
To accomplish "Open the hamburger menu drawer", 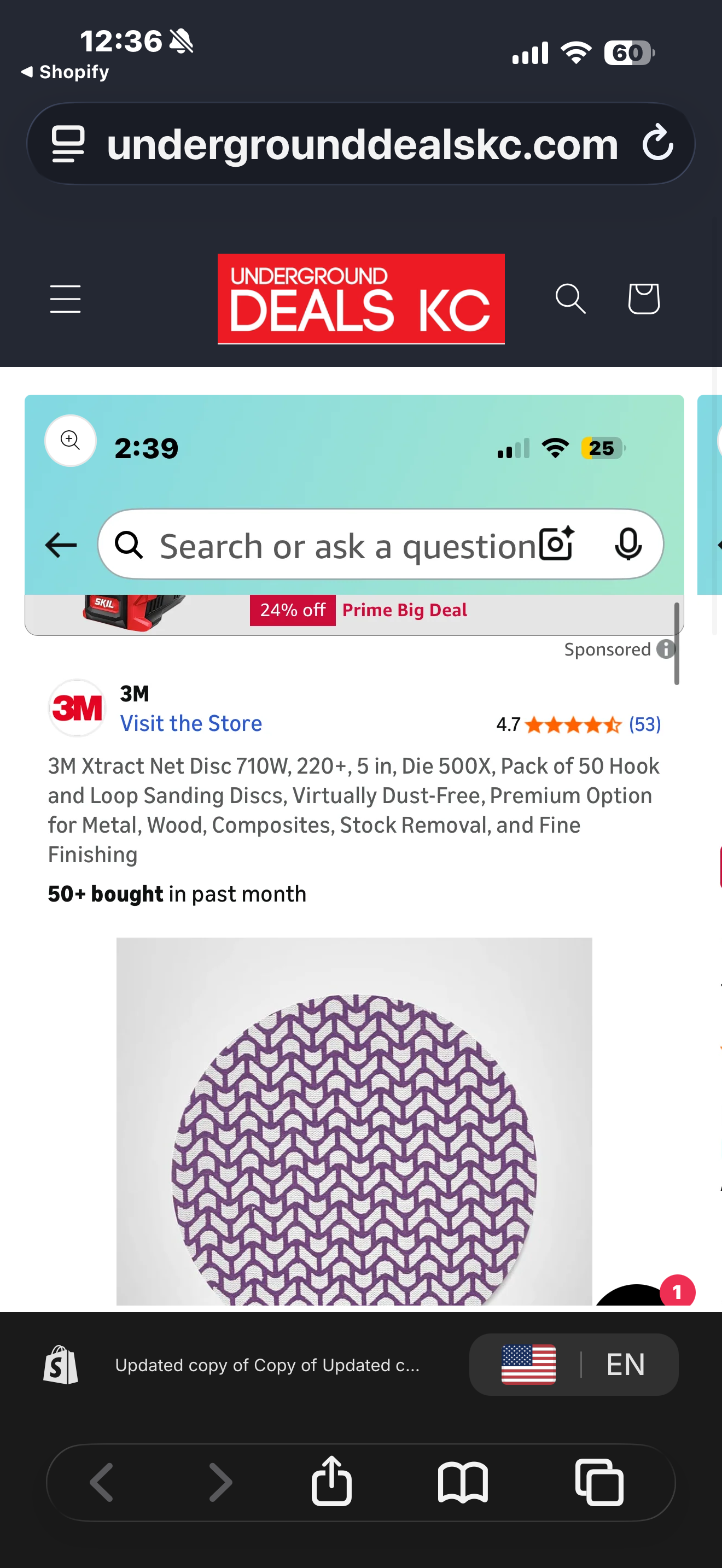I will 65,299.
